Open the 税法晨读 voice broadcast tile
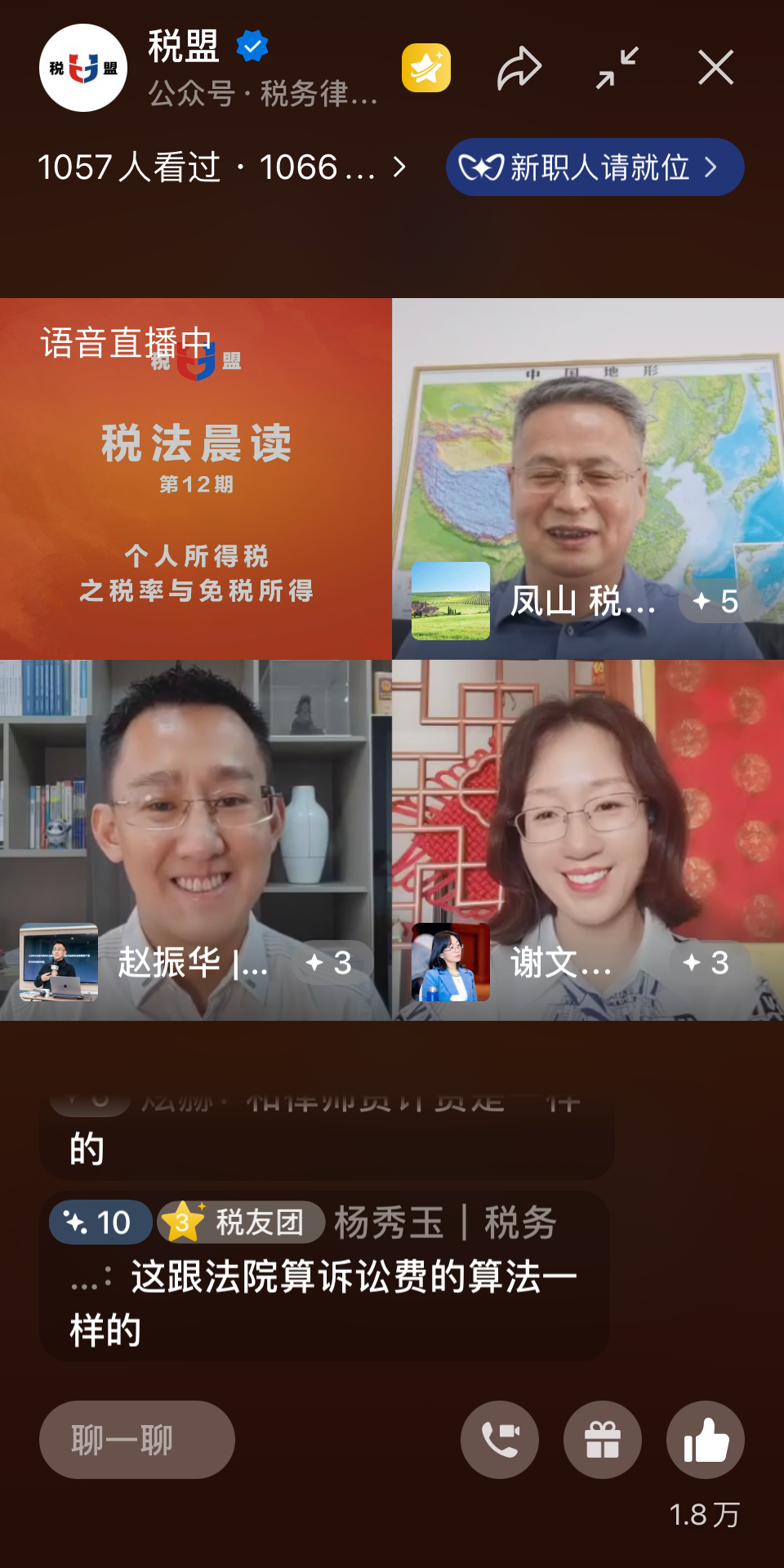Viewport: 784px width, 1568px height. [x=196, y=479]
